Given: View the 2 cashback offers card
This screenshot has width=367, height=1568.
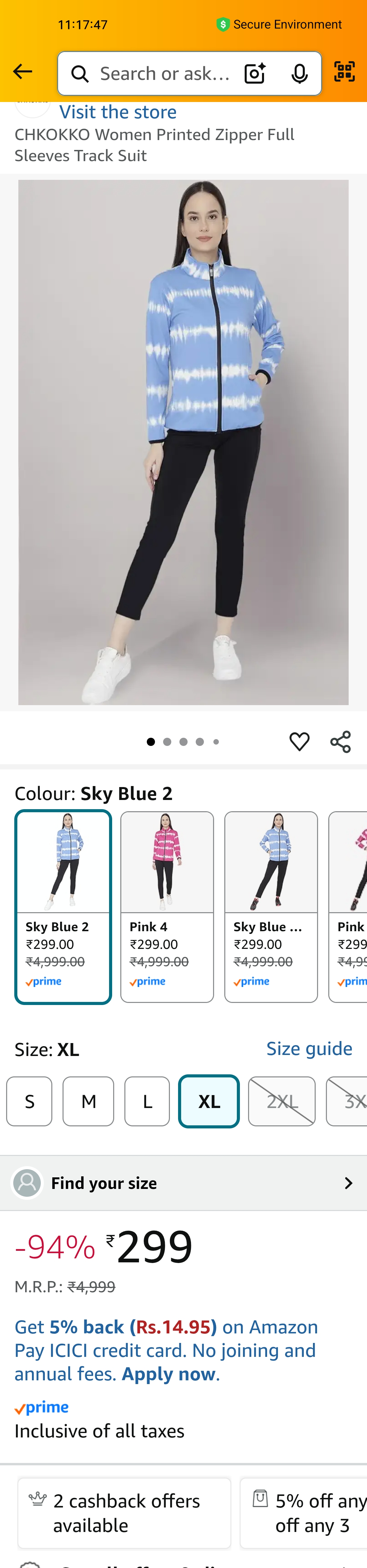Looking at the screenshot, I should tap(124, 1513).
